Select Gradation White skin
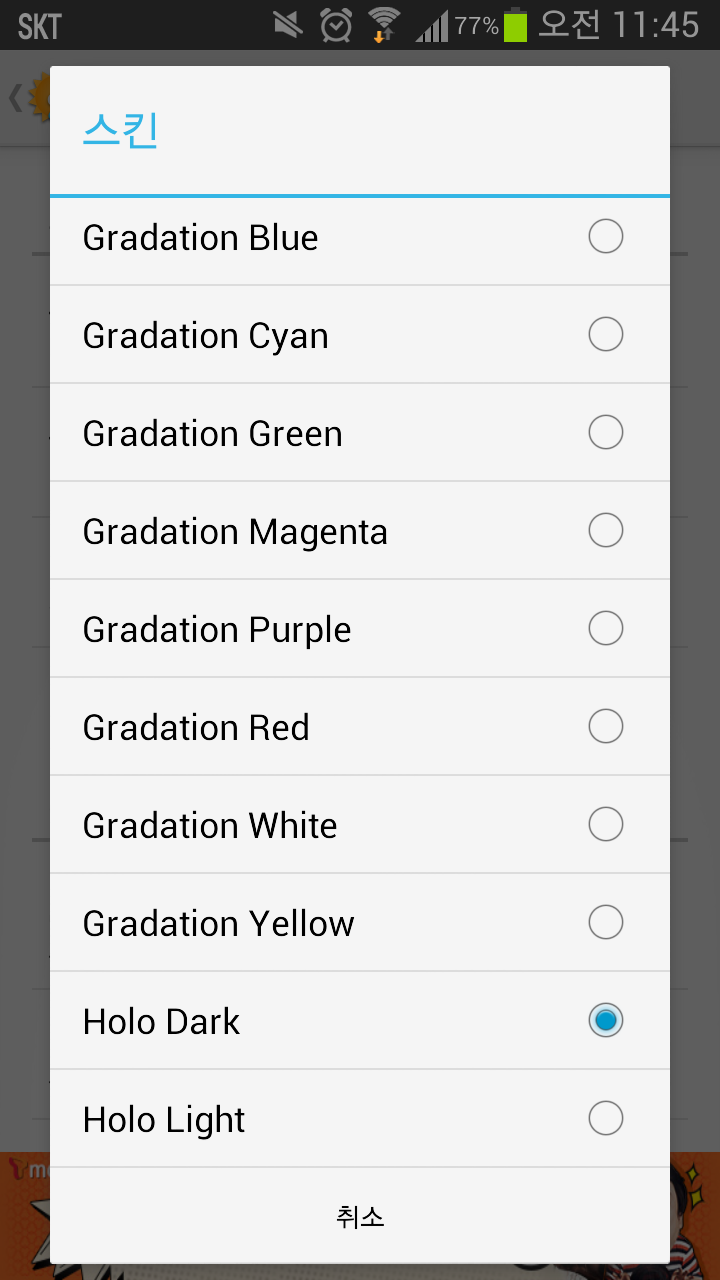Screen dimensions: 720x1280 (x=360, y=825)
